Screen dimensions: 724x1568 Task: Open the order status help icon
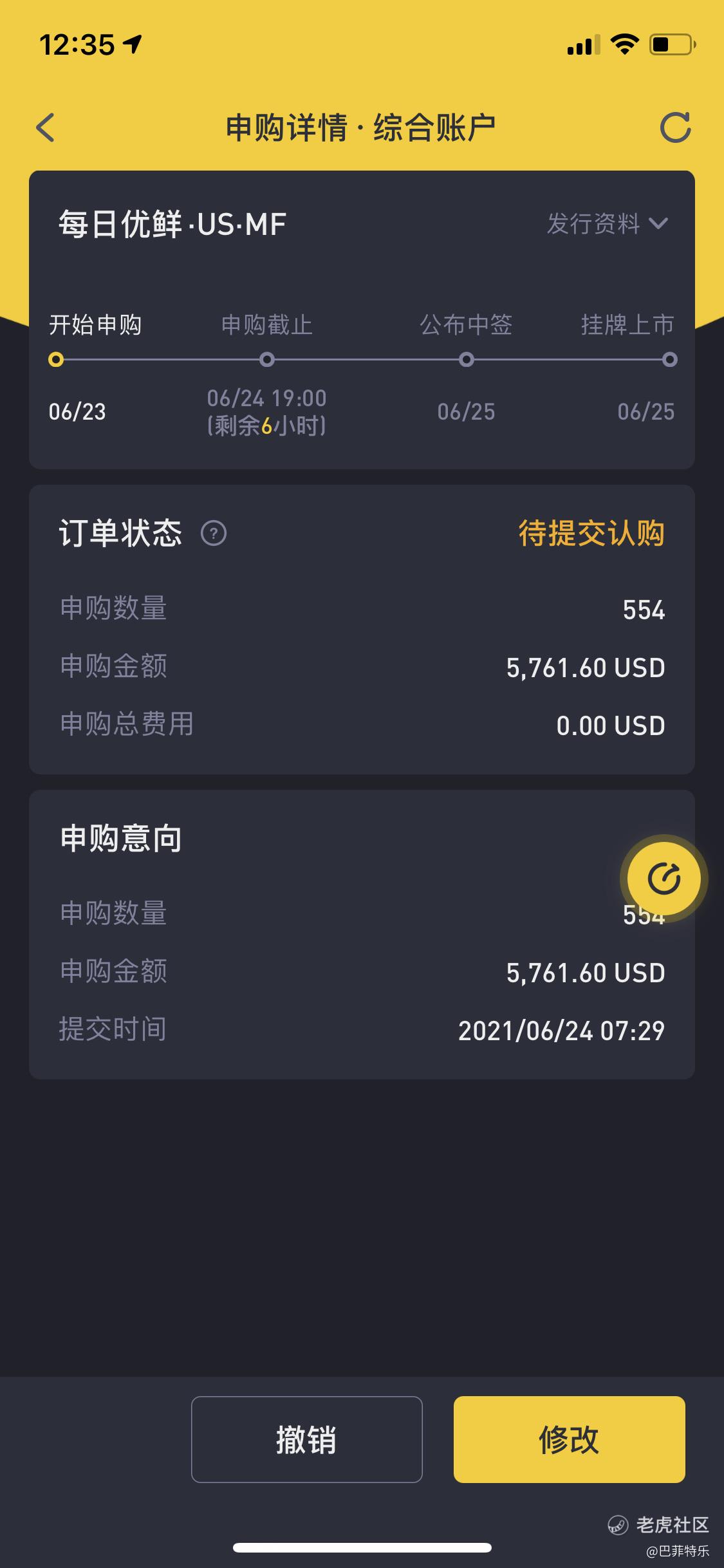pos(214,534)
